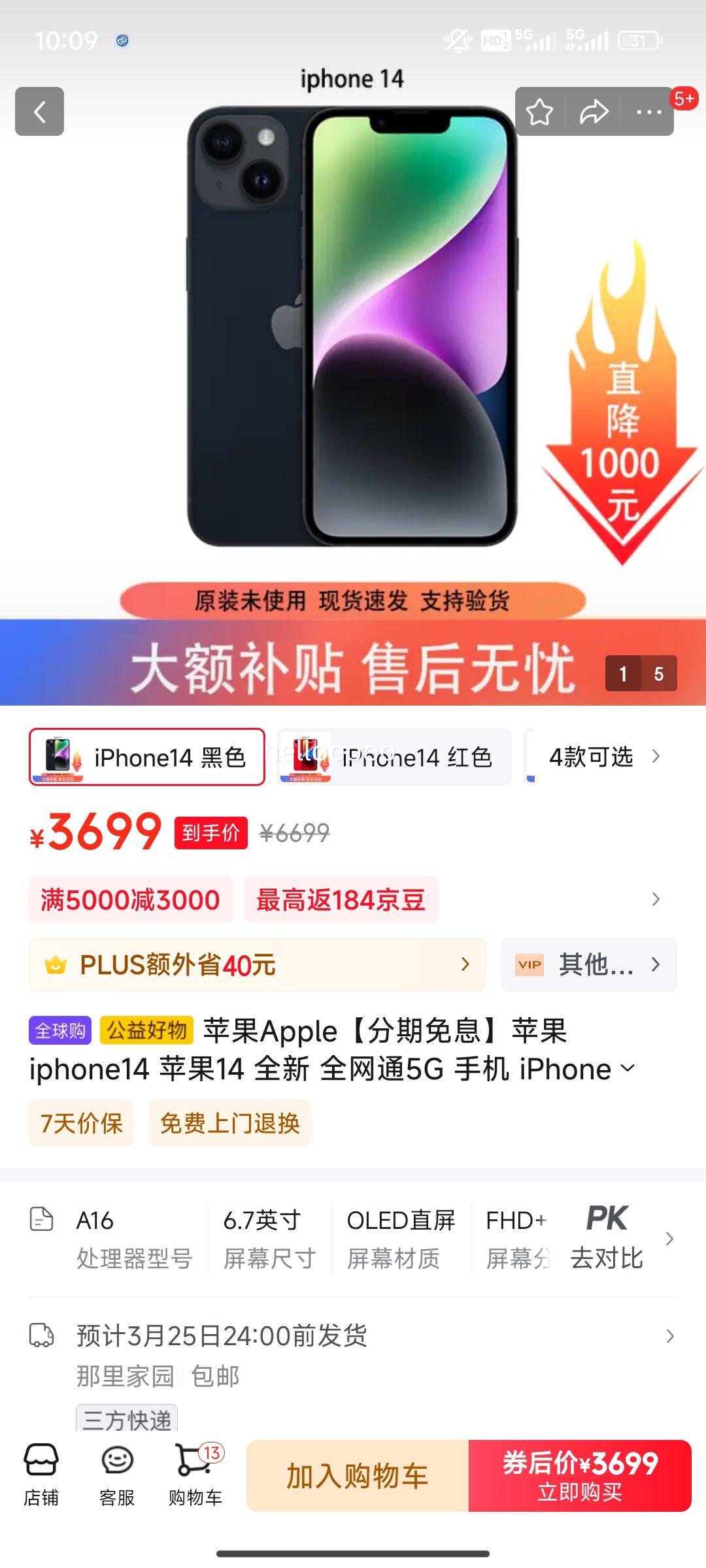Buy now with 立即购买 button
This screenshot has height=1568, width=706.
click(580, 1476)
